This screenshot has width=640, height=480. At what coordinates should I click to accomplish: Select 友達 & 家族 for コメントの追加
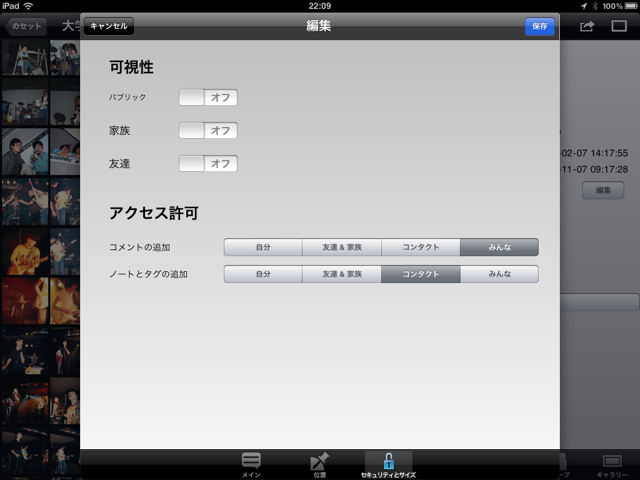(x=342, y=247)
